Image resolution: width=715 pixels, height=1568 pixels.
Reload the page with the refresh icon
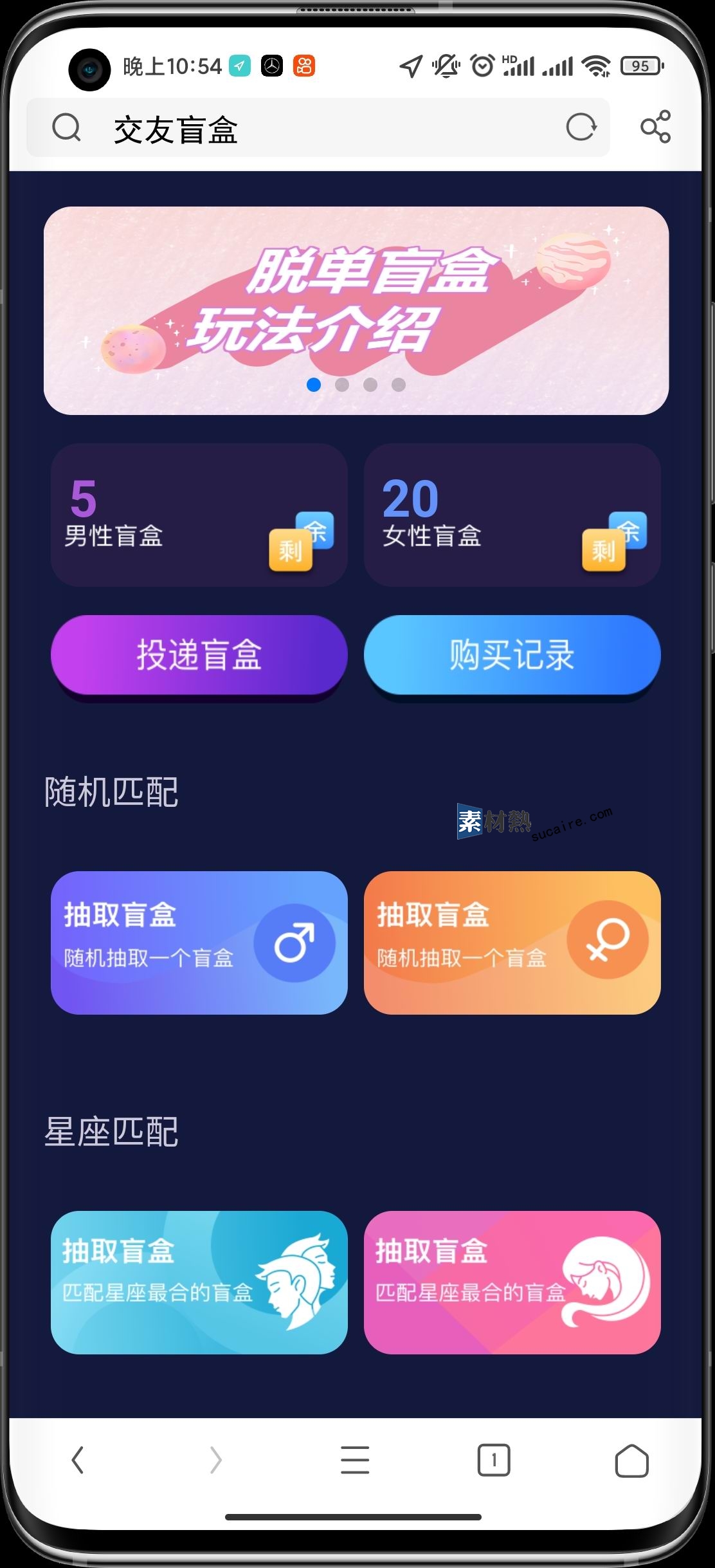(x=581, y=127)
